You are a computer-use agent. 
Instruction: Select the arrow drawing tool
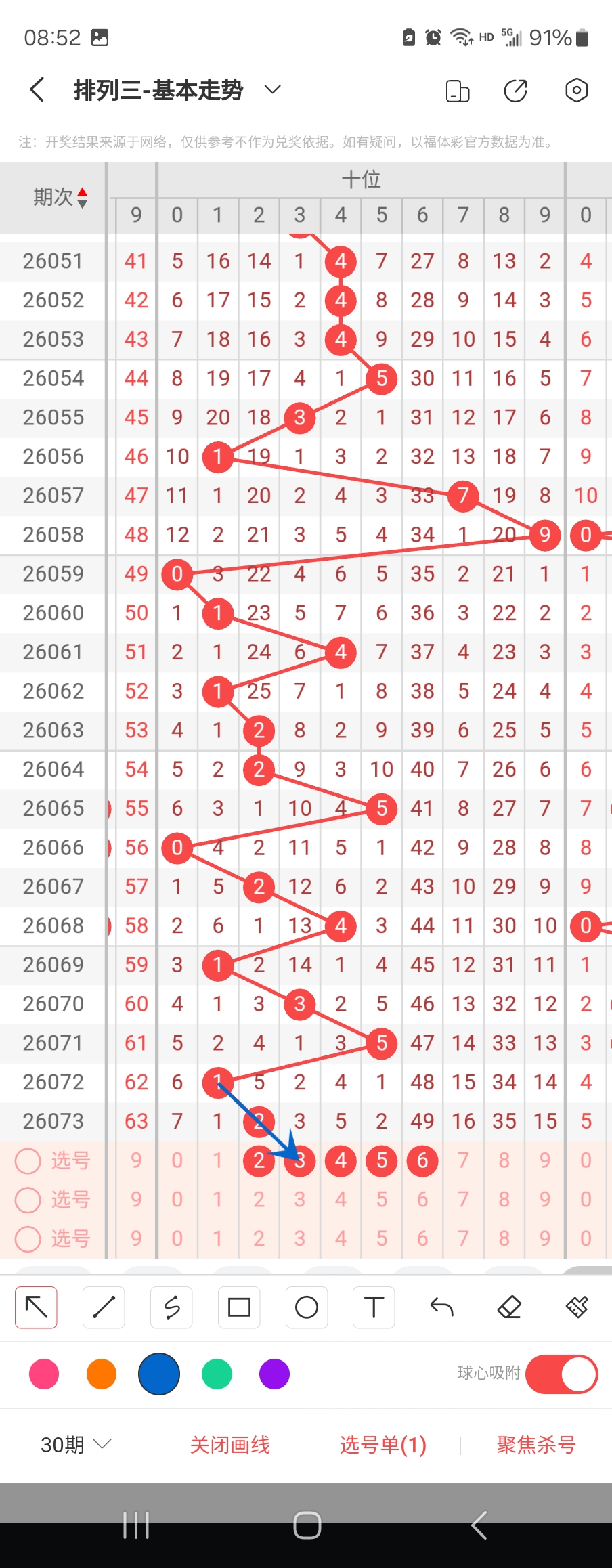click(36, 1307)
